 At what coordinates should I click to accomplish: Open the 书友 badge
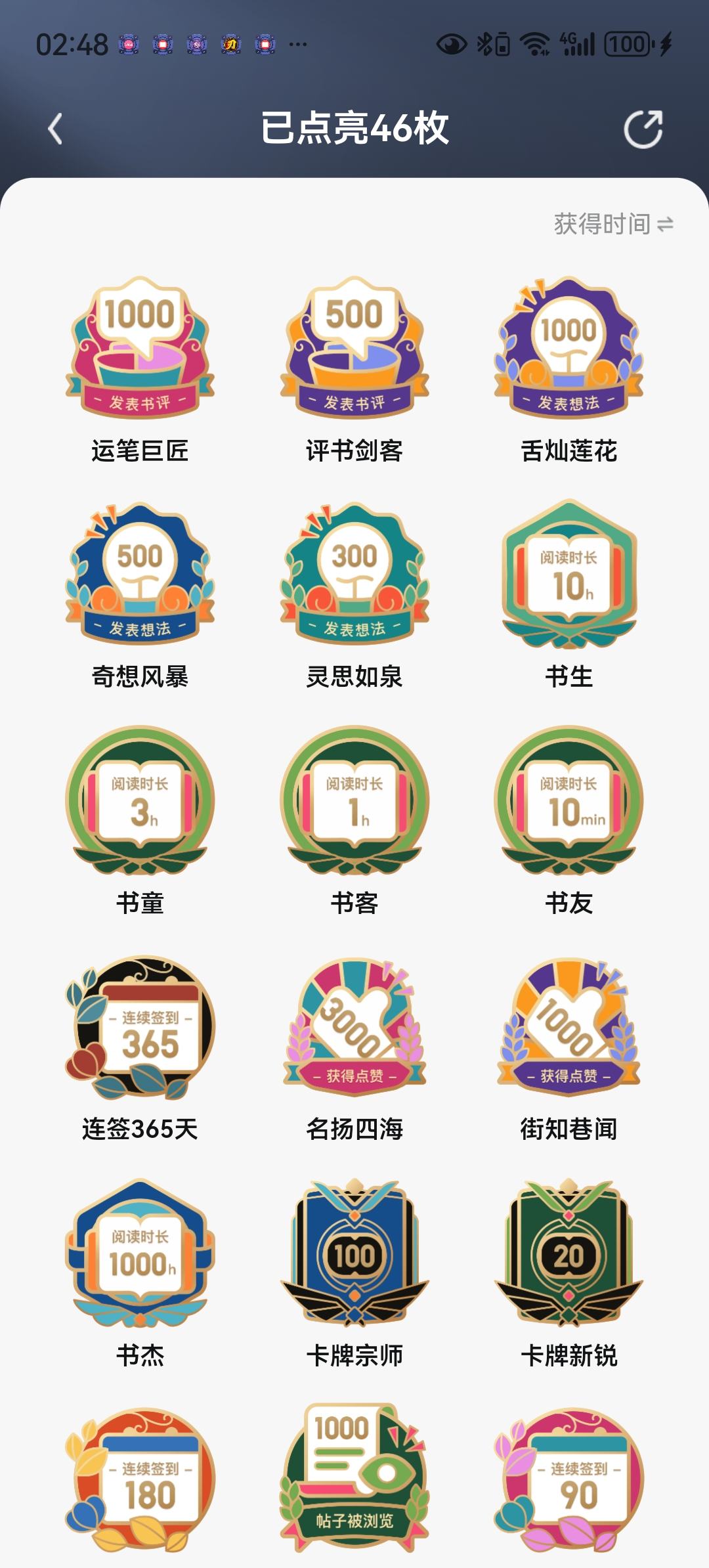[569, 800]
